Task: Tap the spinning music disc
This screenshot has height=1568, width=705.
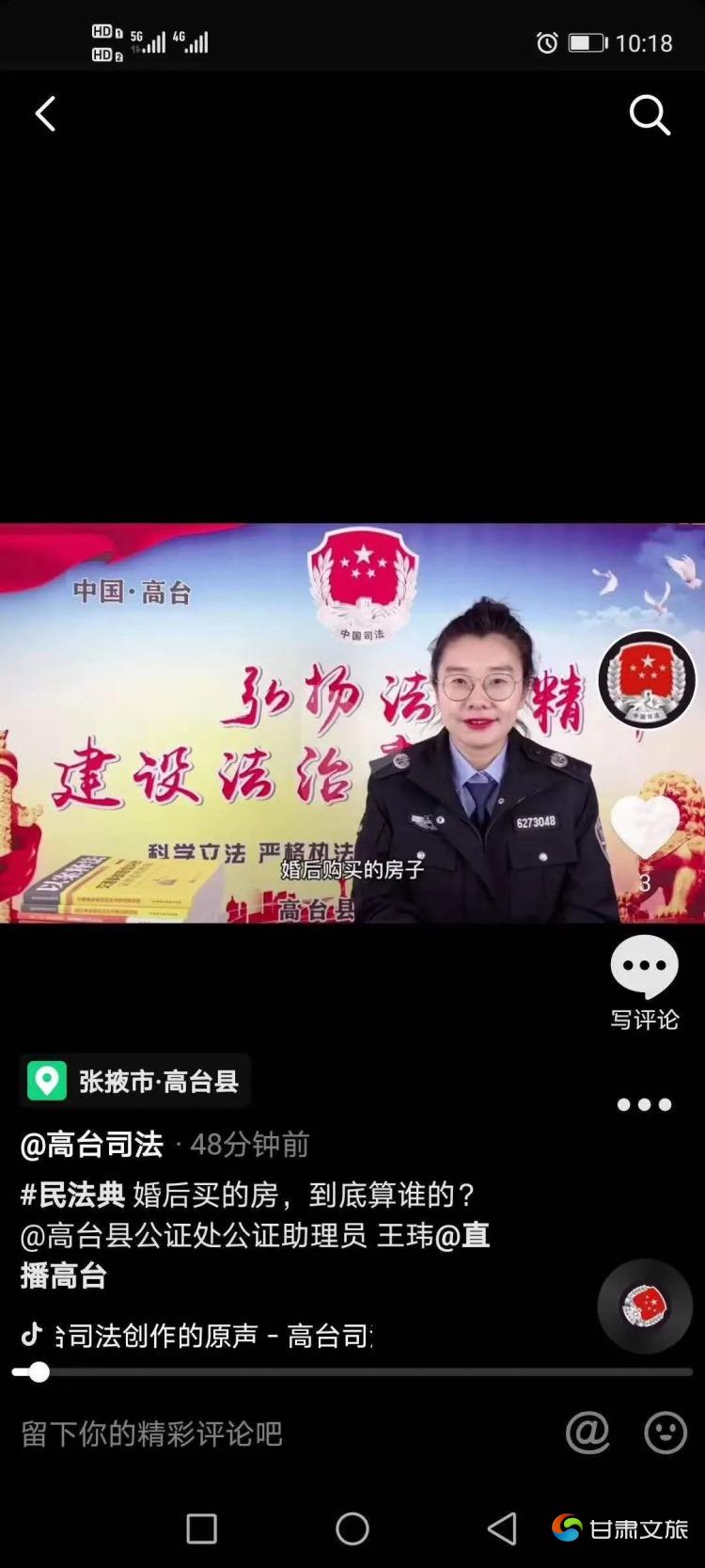Action: pyautogui.click(x=645, y=1306)
